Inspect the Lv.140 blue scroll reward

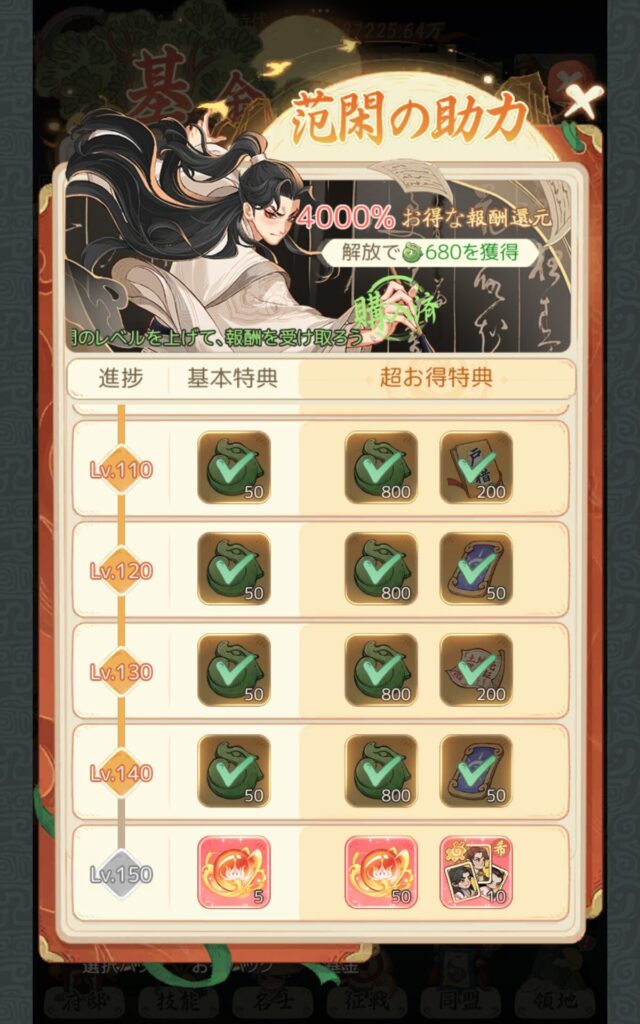pos(476,770)
